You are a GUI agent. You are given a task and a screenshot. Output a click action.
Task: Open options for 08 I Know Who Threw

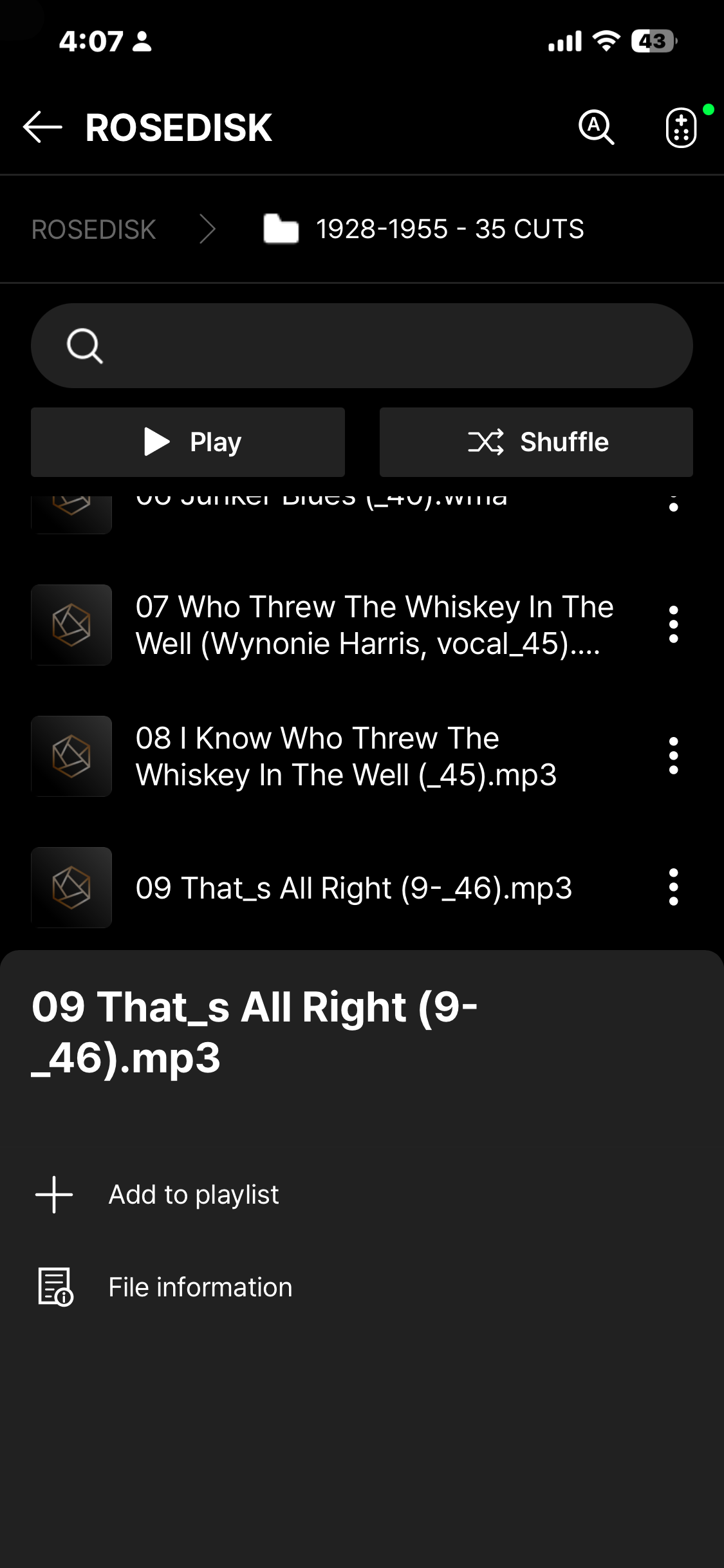[x=673, y=756]
